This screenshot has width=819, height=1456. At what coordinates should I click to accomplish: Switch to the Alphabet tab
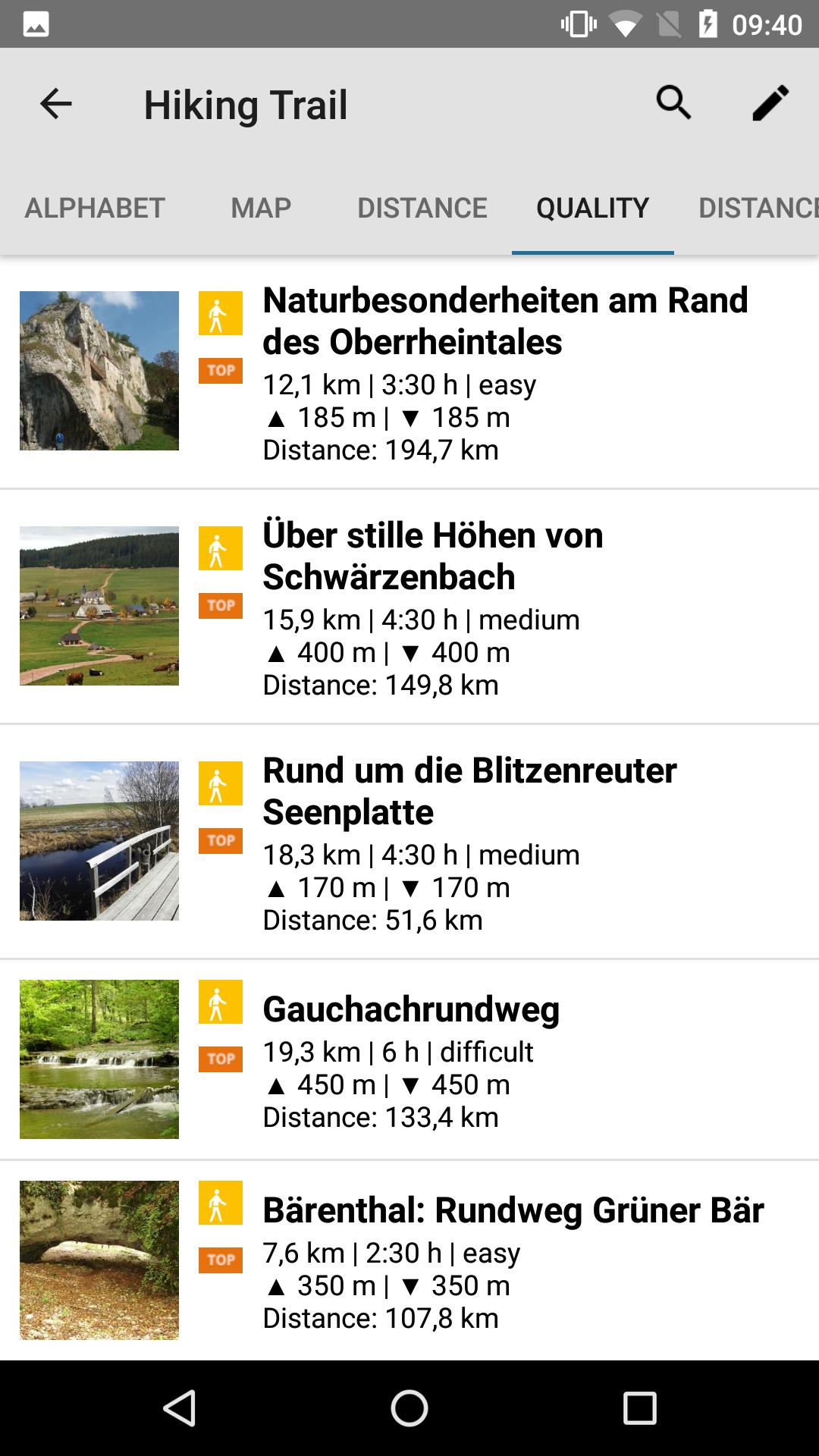click(x=95, y=208)
